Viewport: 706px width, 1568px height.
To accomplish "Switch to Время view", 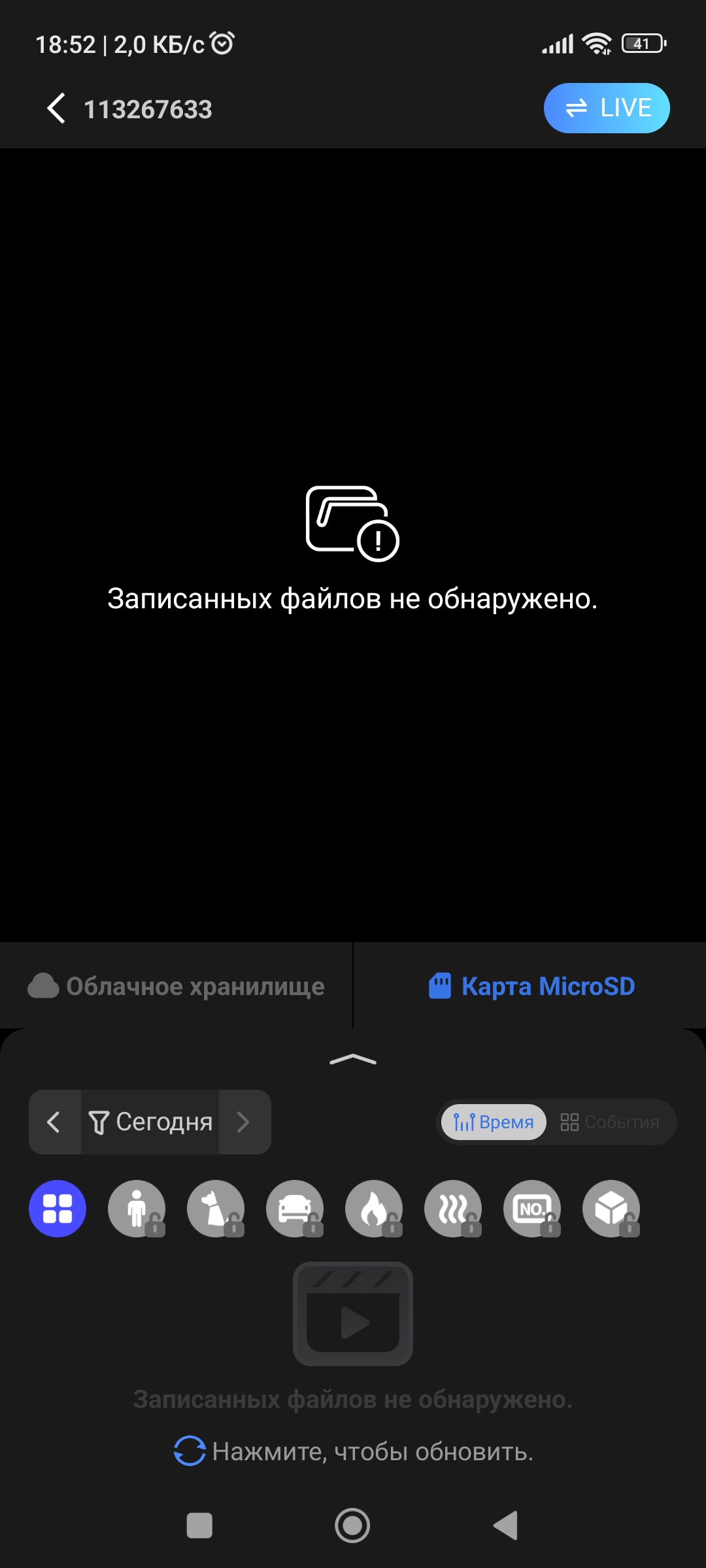I will point(494,1122).
